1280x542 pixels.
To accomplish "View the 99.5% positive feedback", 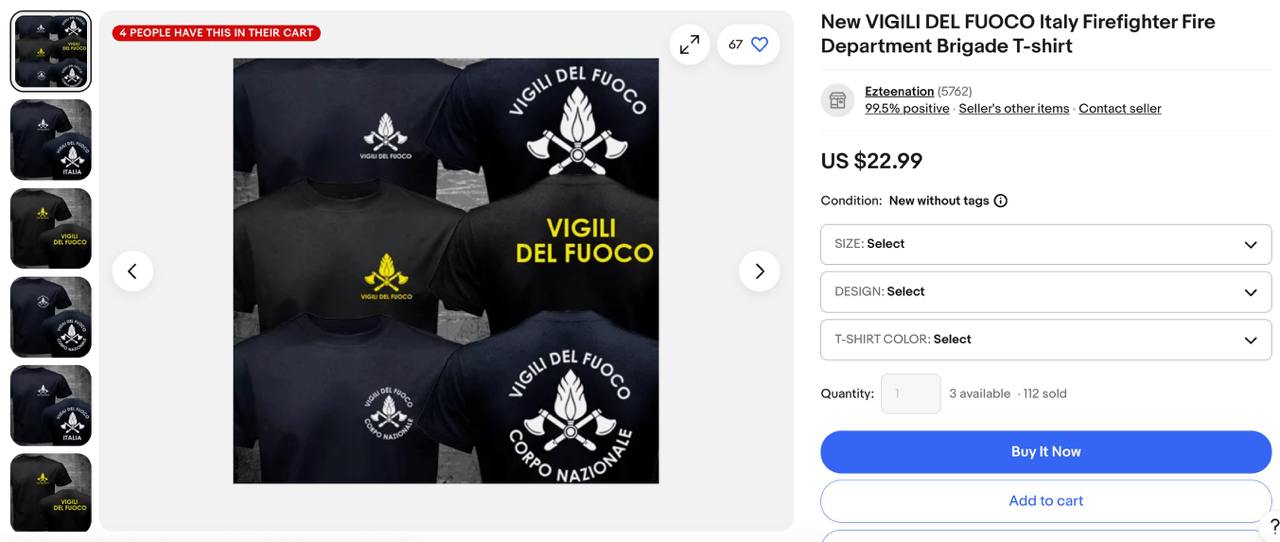I will [x=907, y=108].
